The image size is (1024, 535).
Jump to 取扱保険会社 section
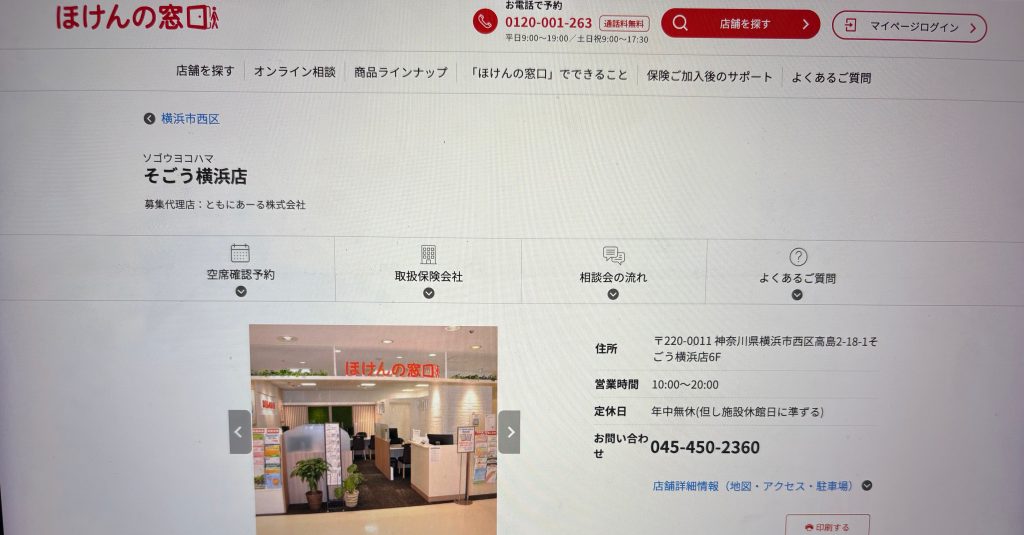pos(428,271)
